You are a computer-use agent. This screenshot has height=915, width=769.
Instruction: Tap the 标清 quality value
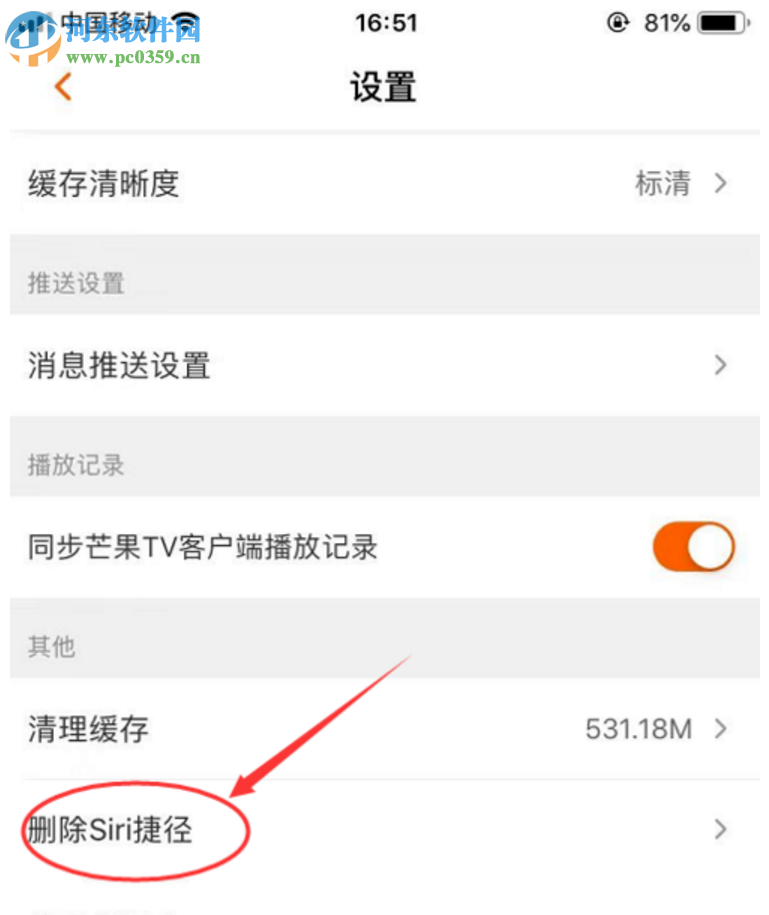click(x=663, y=183)
